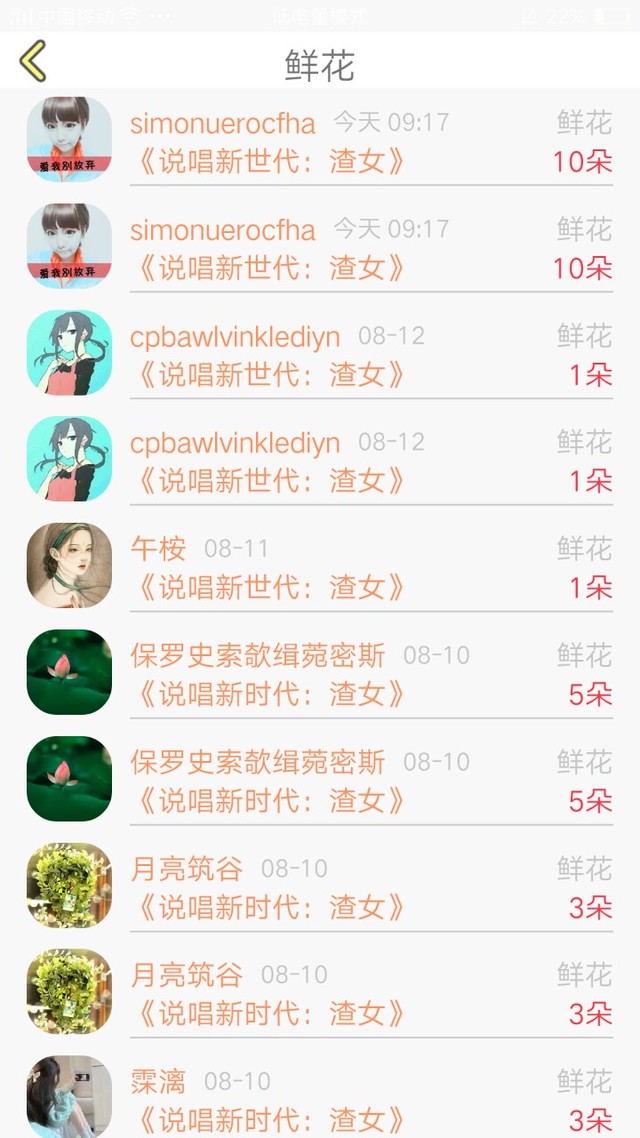Tap 霂漓's avatar image
Image resolution: width=640 pixels, height=1138 pixels.
coord(70,1097)
